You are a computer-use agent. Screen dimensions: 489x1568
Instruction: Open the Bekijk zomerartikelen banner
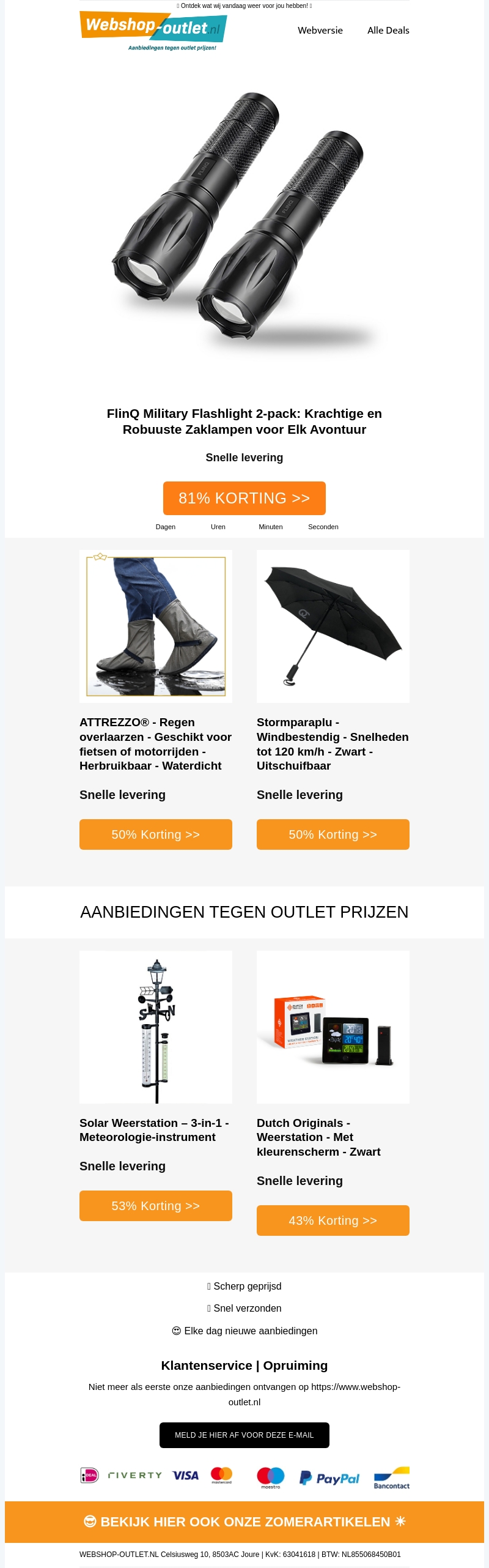(x=244, y=1522)
